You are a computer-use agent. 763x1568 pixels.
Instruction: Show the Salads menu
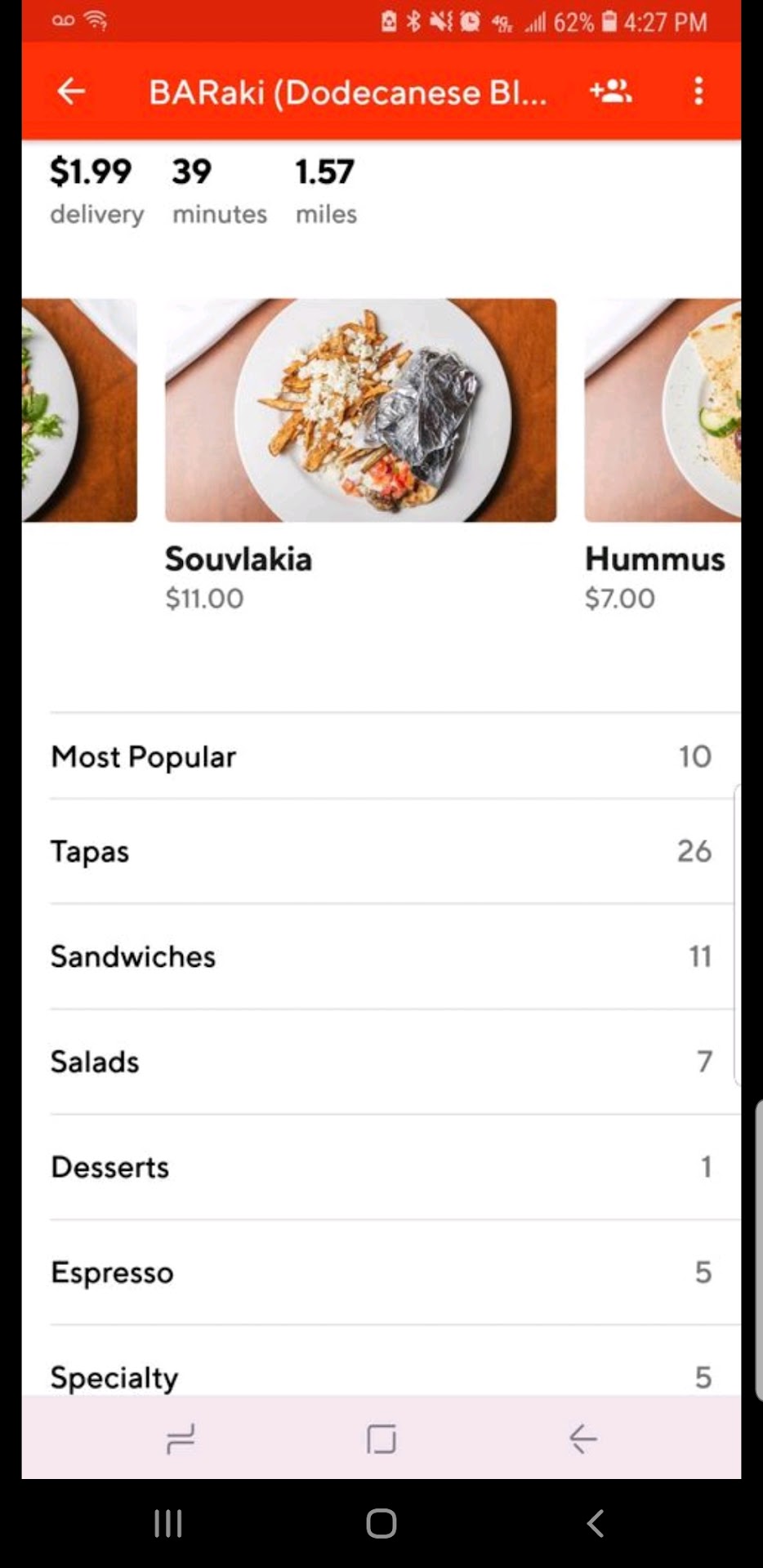click(x=381, y=1062)
